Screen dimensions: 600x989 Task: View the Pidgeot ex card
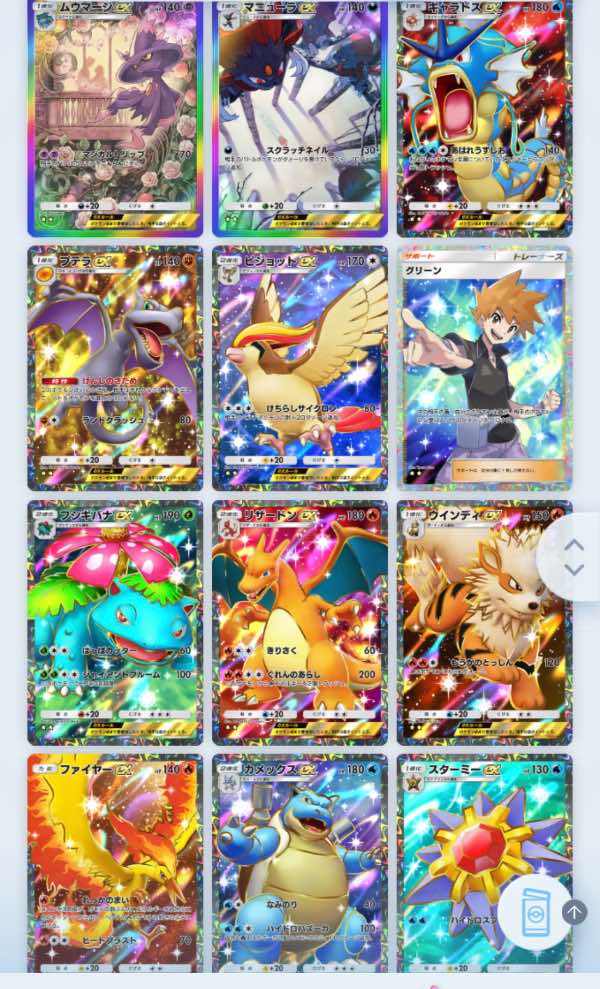coord(300,368)
